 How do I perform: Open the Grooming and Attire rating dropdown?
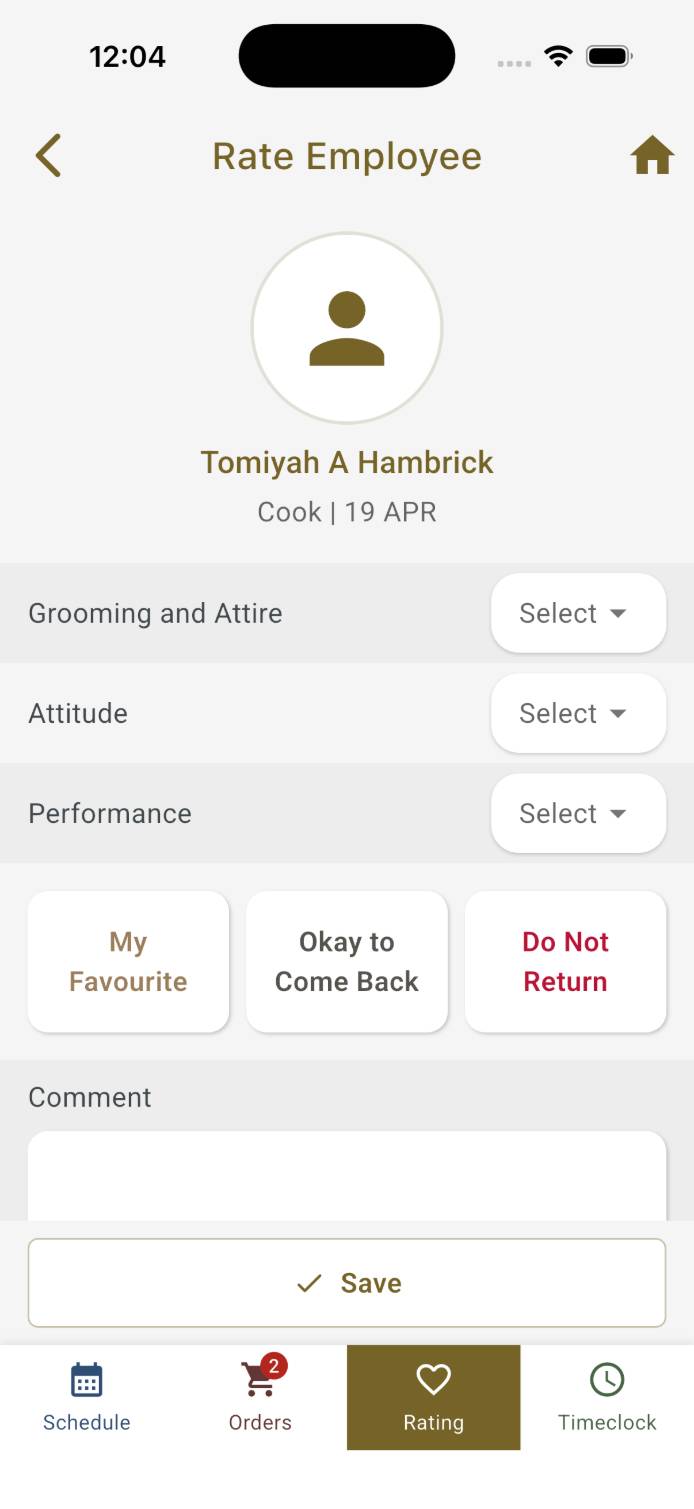pyautogui.click(x=578, y=613)
